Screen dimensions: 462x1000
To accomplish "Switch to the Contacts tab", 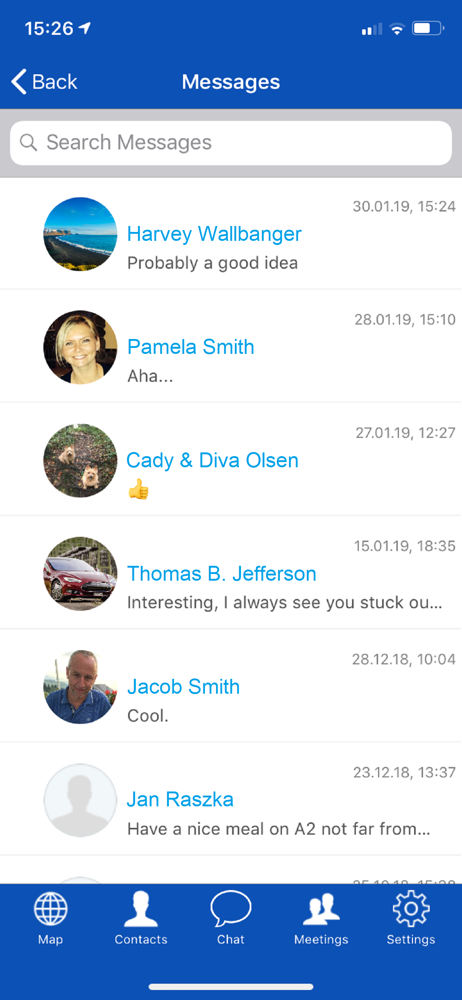I will (x=141, y=918).
